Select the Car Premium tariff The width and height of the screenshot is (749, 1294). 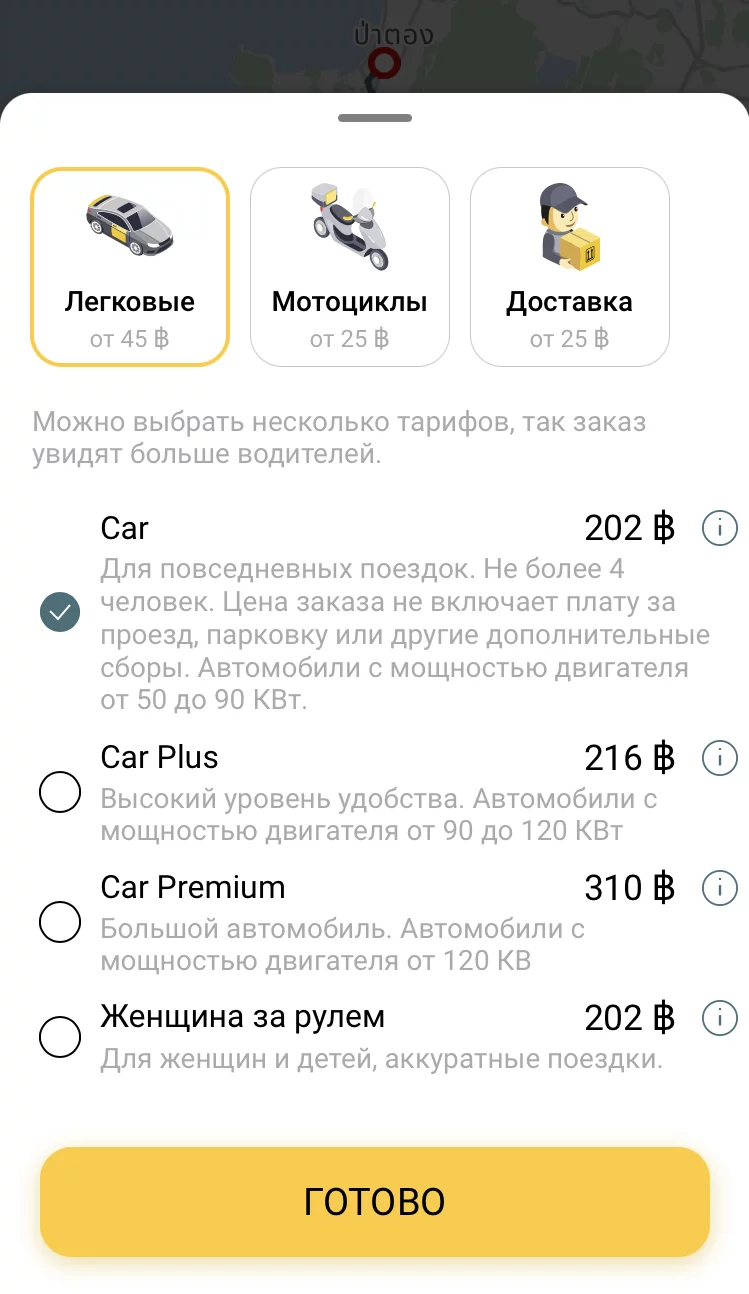[x=60, y=922]
